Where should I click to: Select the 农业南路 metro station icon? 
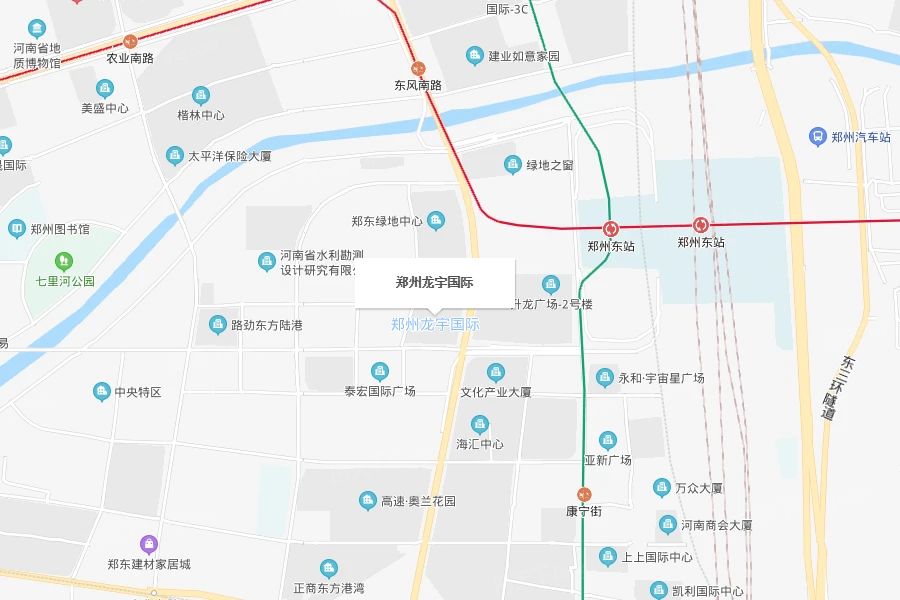[130, 41]
